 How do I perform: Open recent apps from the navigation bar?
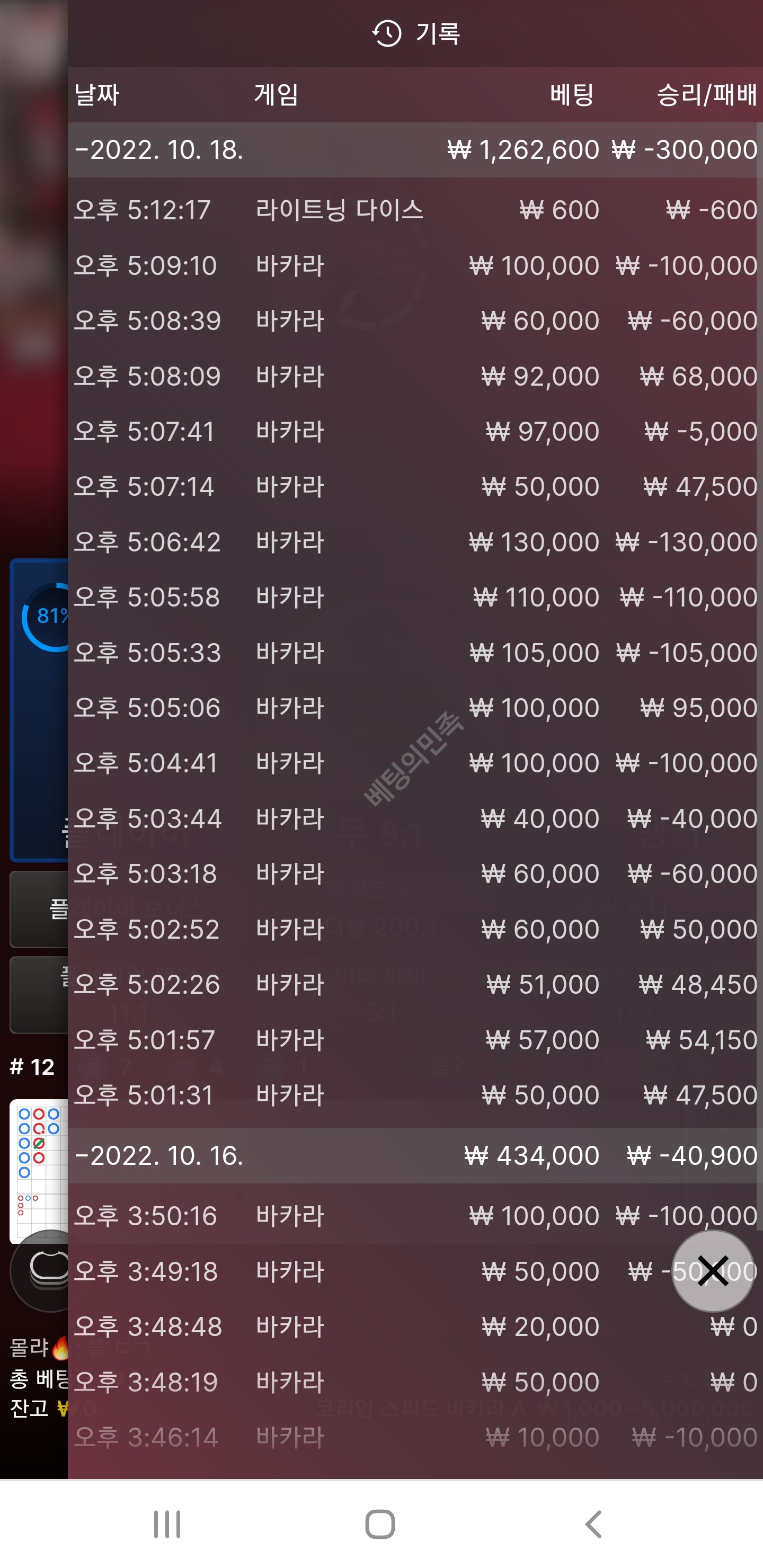click(167, 1525)
